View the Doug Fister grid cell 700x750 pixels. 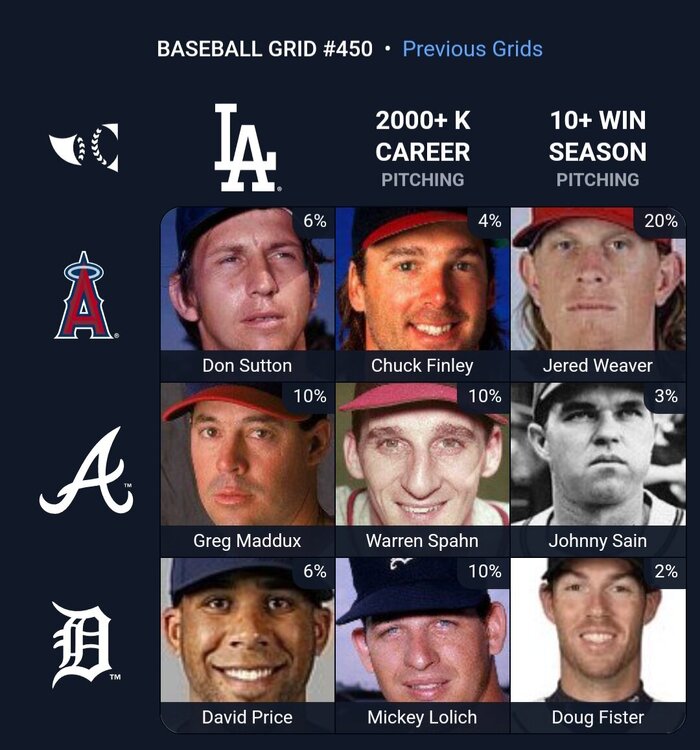pos(597,644)
